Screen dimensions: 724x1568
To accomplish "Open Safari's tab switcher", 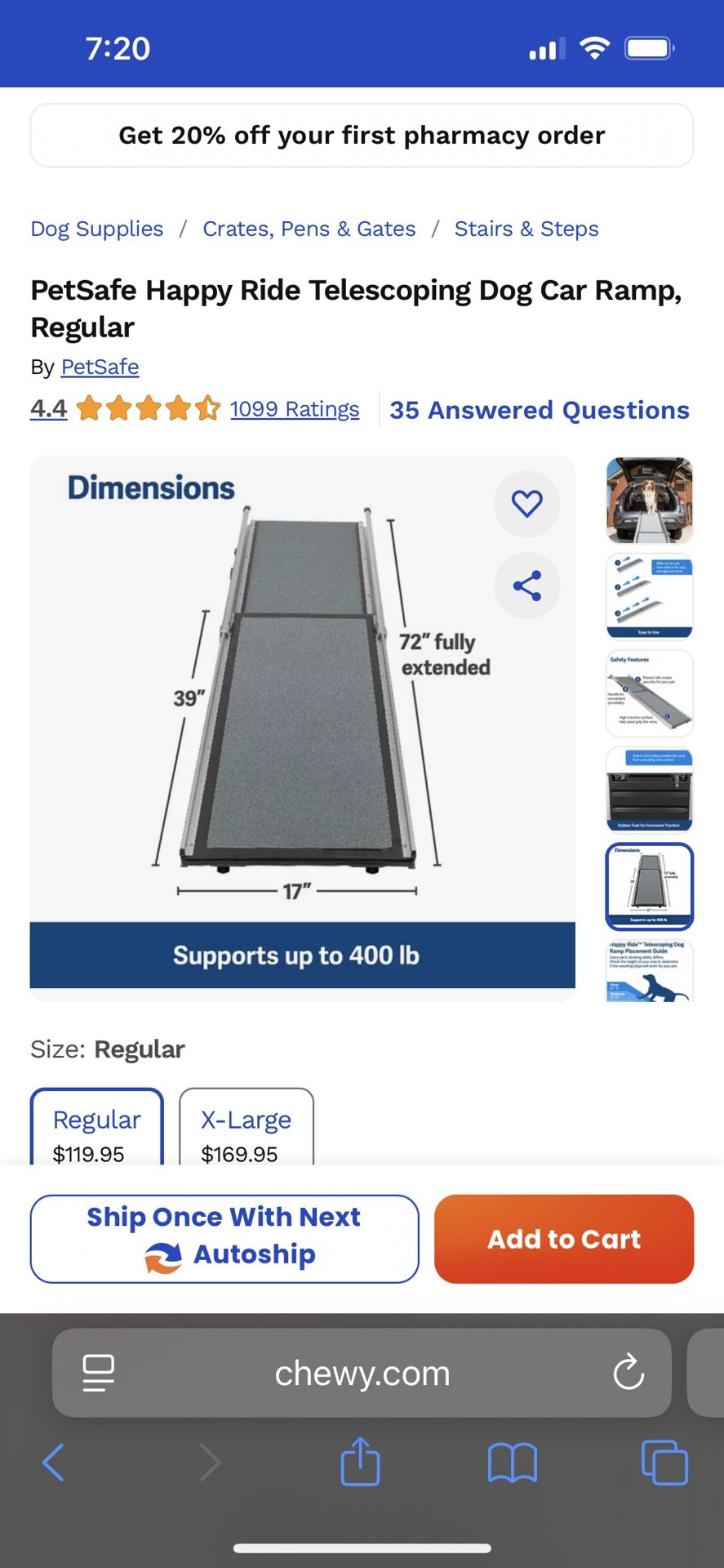I will pyautogui.click(x=664, y=1463).
